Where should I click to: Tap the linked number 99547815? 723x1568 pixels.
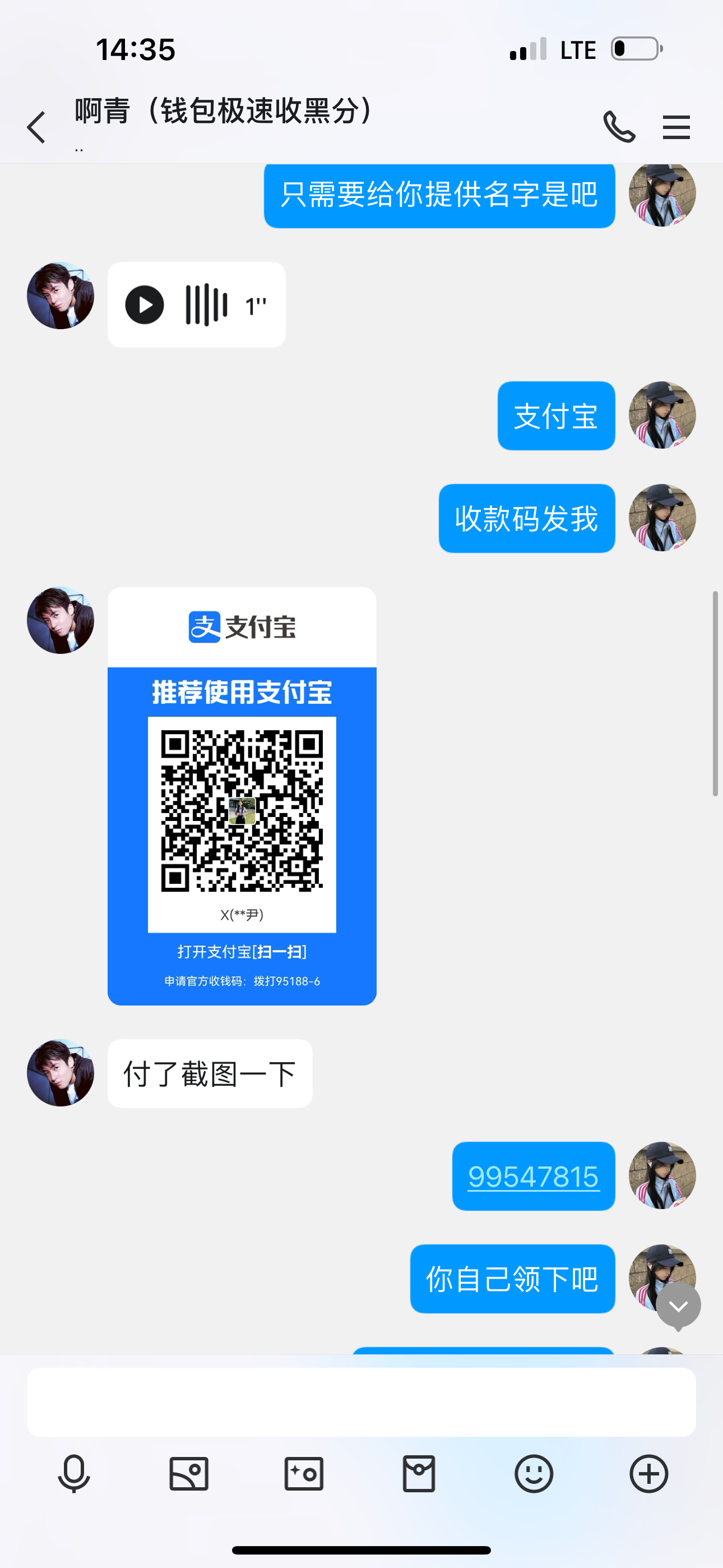tap(533, 1176)
